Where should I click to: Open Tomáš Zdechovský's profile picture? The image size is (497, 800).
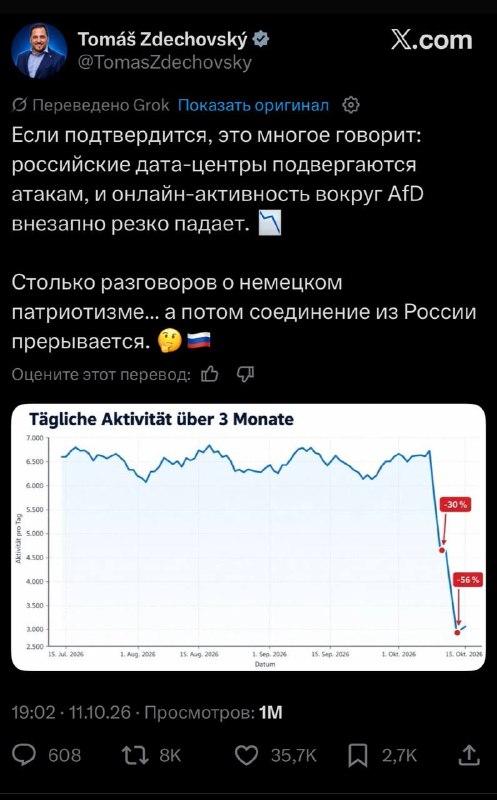(39, 51)
